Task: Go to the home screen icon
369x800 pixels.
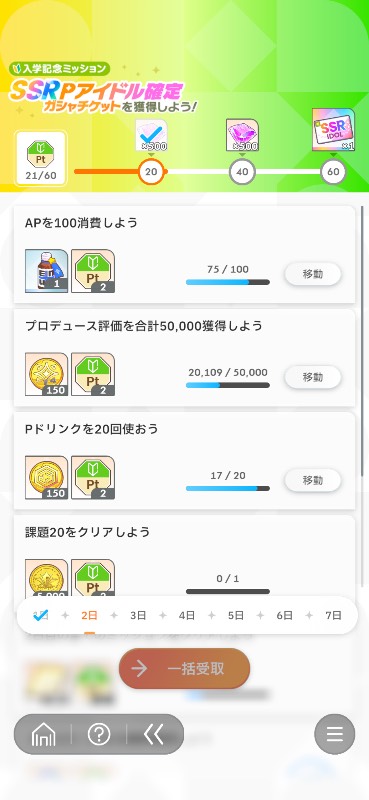Action: coord(43,734)
